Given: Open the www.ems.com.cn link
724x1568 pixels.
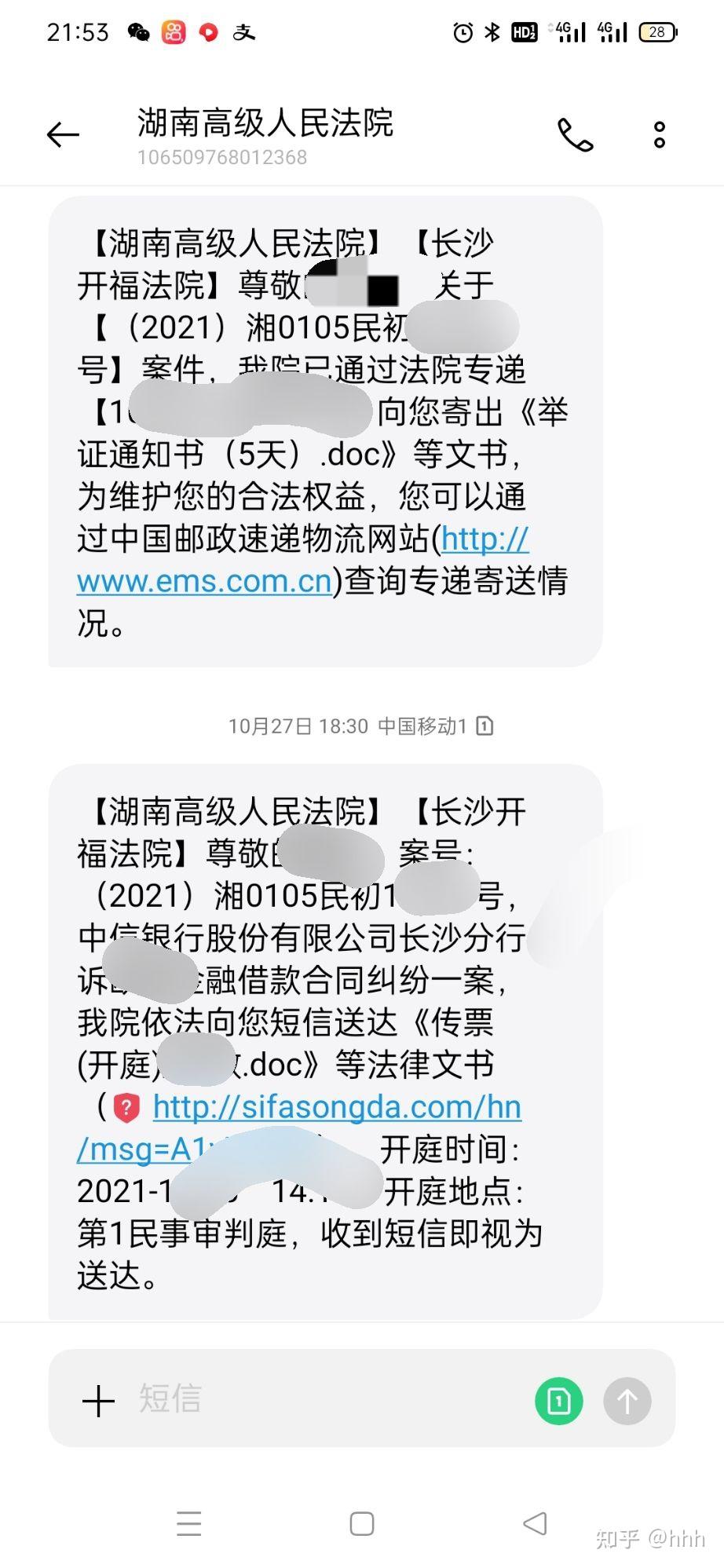Looking at the screenshot, I should 203,582.
